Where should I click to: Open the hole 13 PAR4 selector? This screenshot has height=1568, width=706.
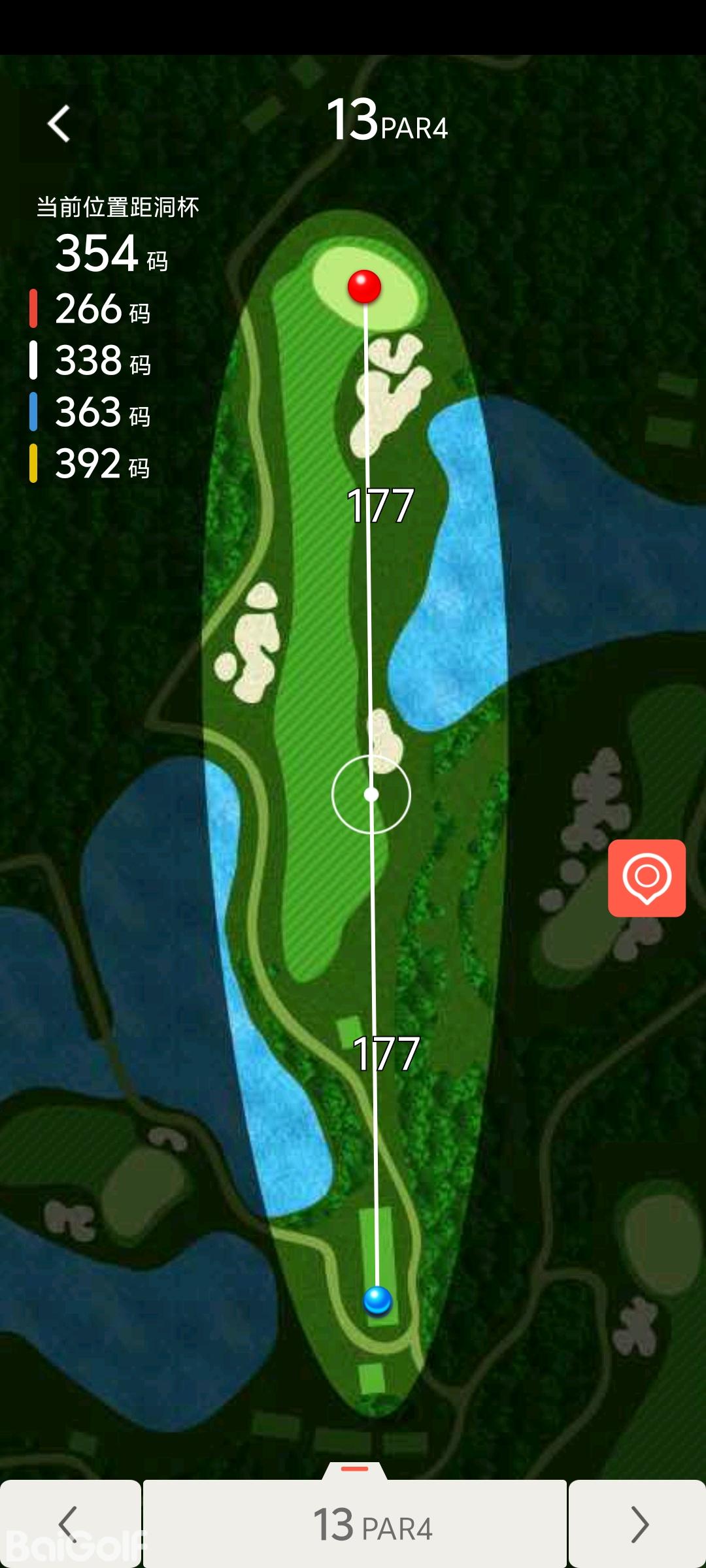tap(355, 1524)
